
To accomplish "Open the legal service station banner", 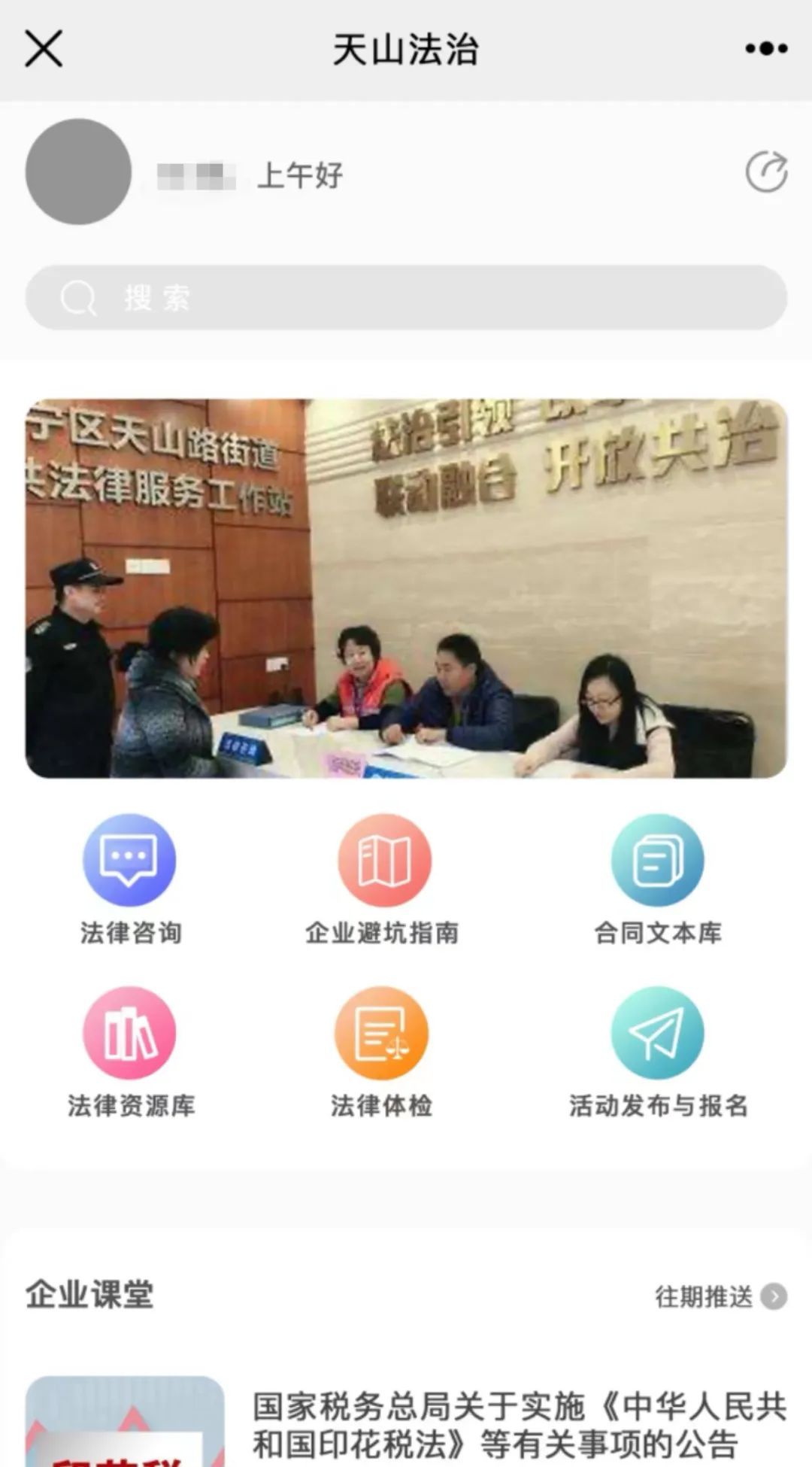I will point(406,588).
